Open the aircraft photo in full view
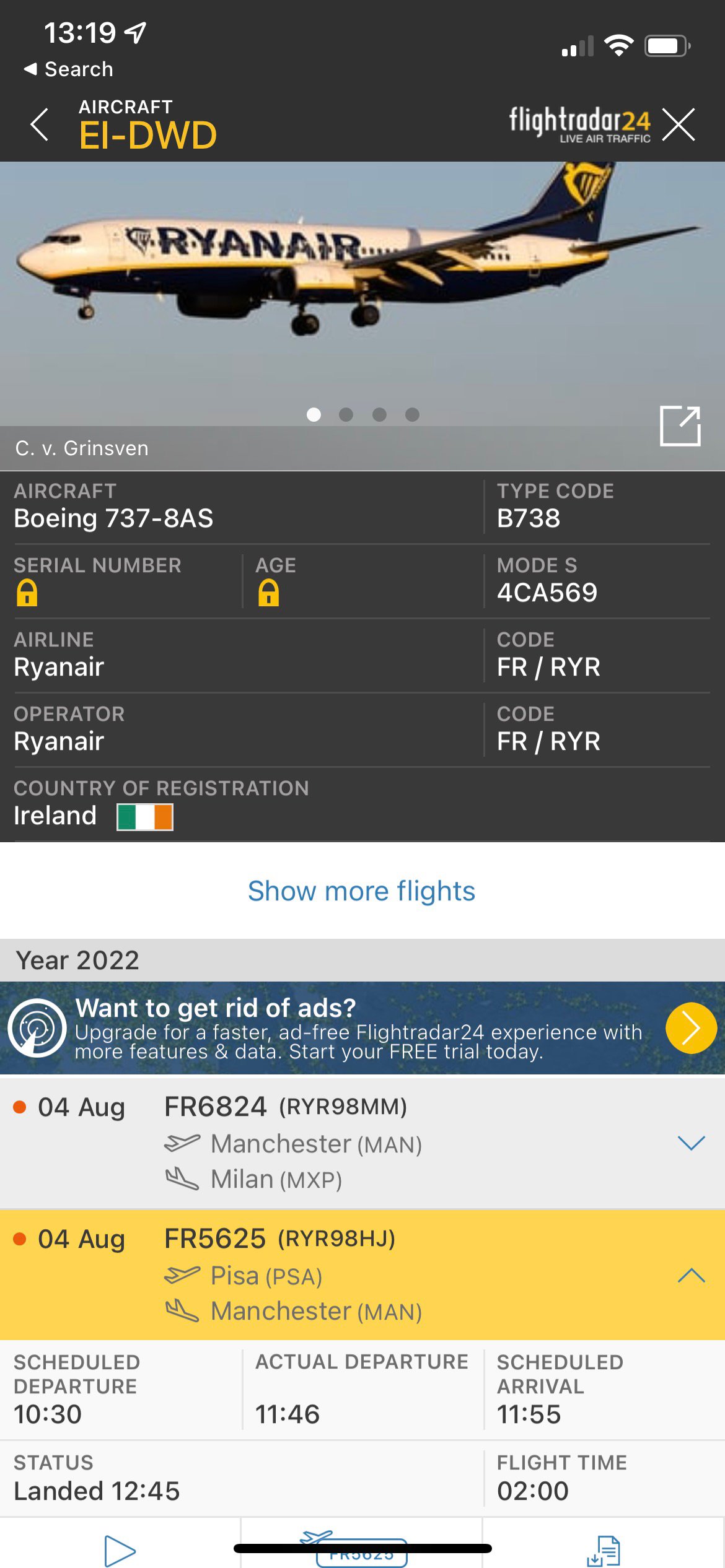Viewport: 725px width, 1568px height. 680,425
